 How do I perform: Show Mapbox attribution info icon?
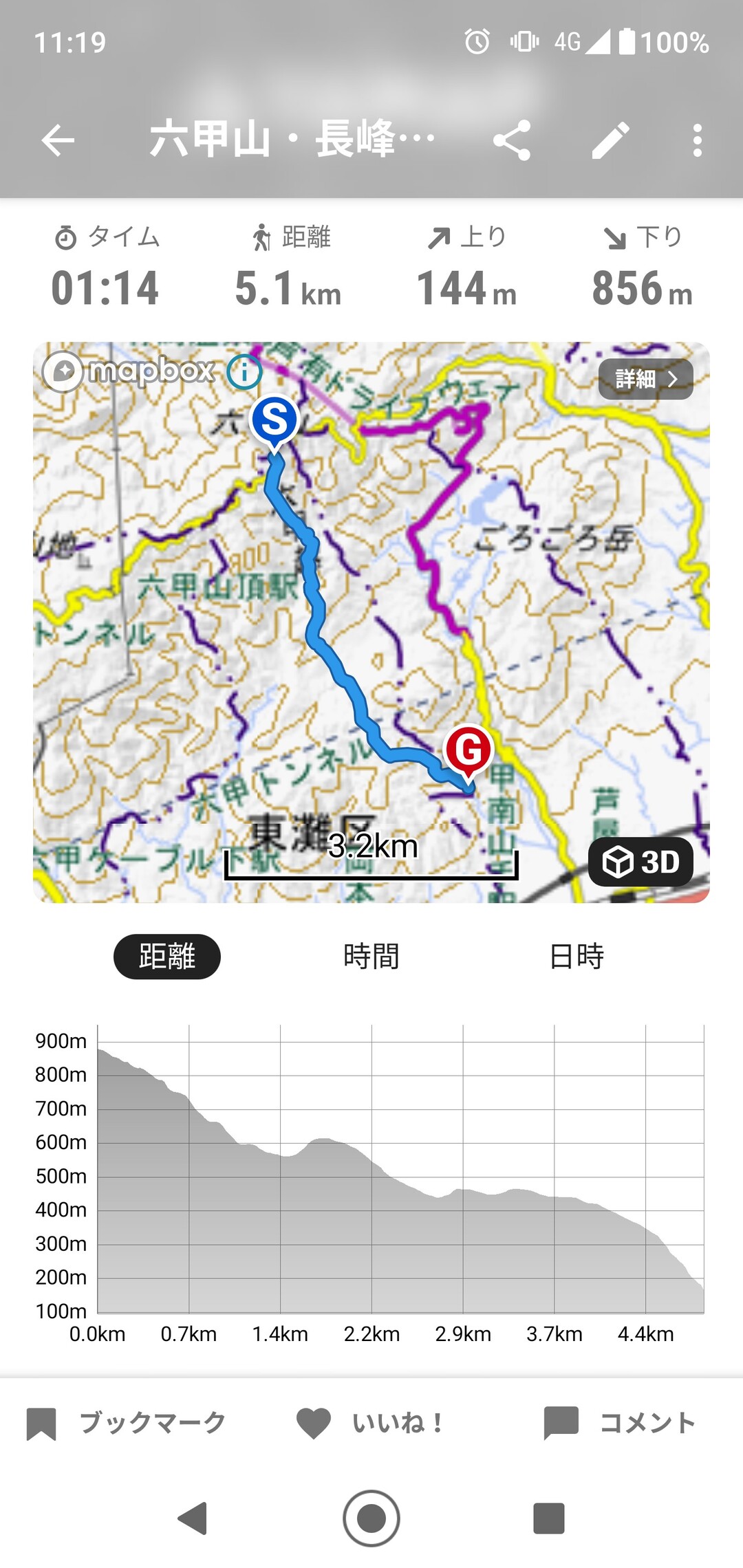tap(245, 372)
